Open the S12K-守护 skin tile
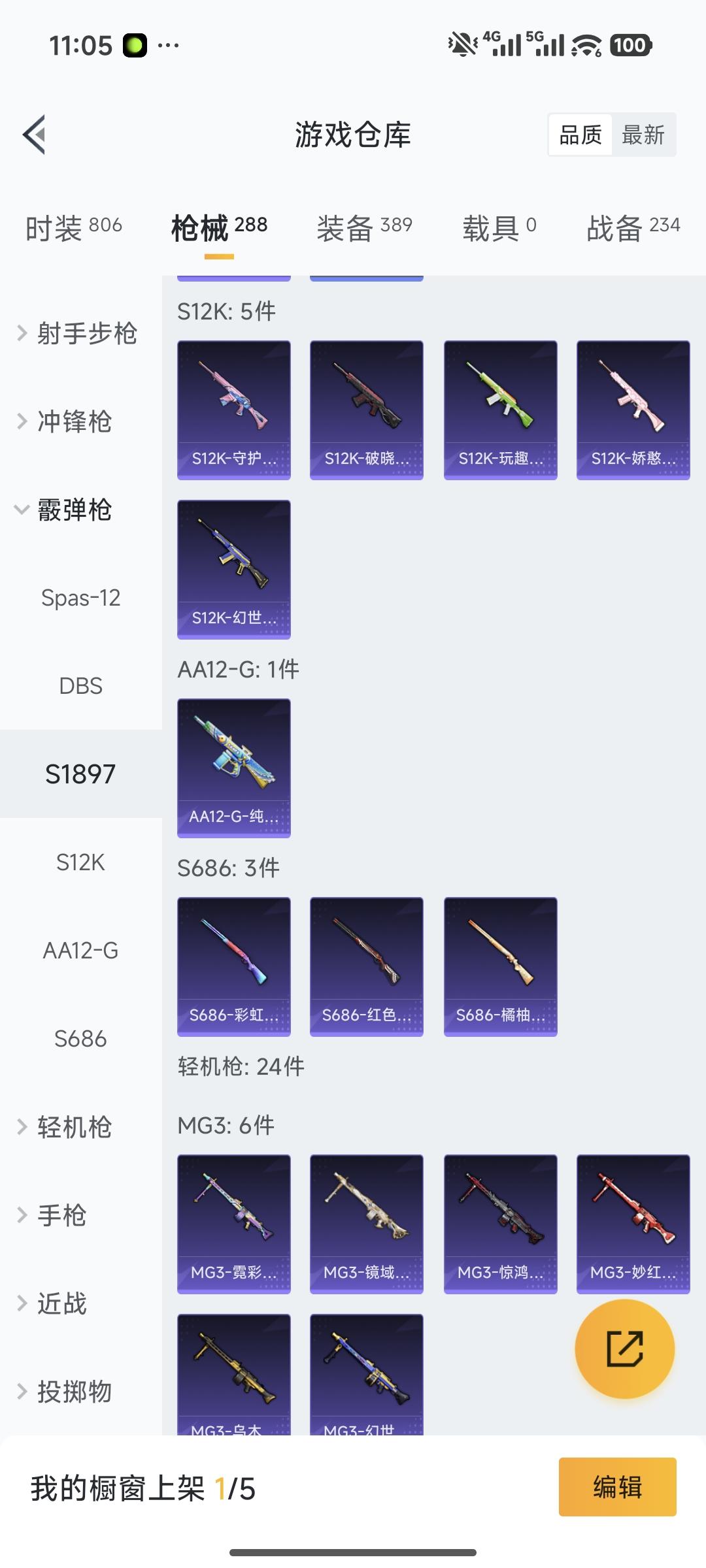706x1568 pixels. (x=234, y=410)
